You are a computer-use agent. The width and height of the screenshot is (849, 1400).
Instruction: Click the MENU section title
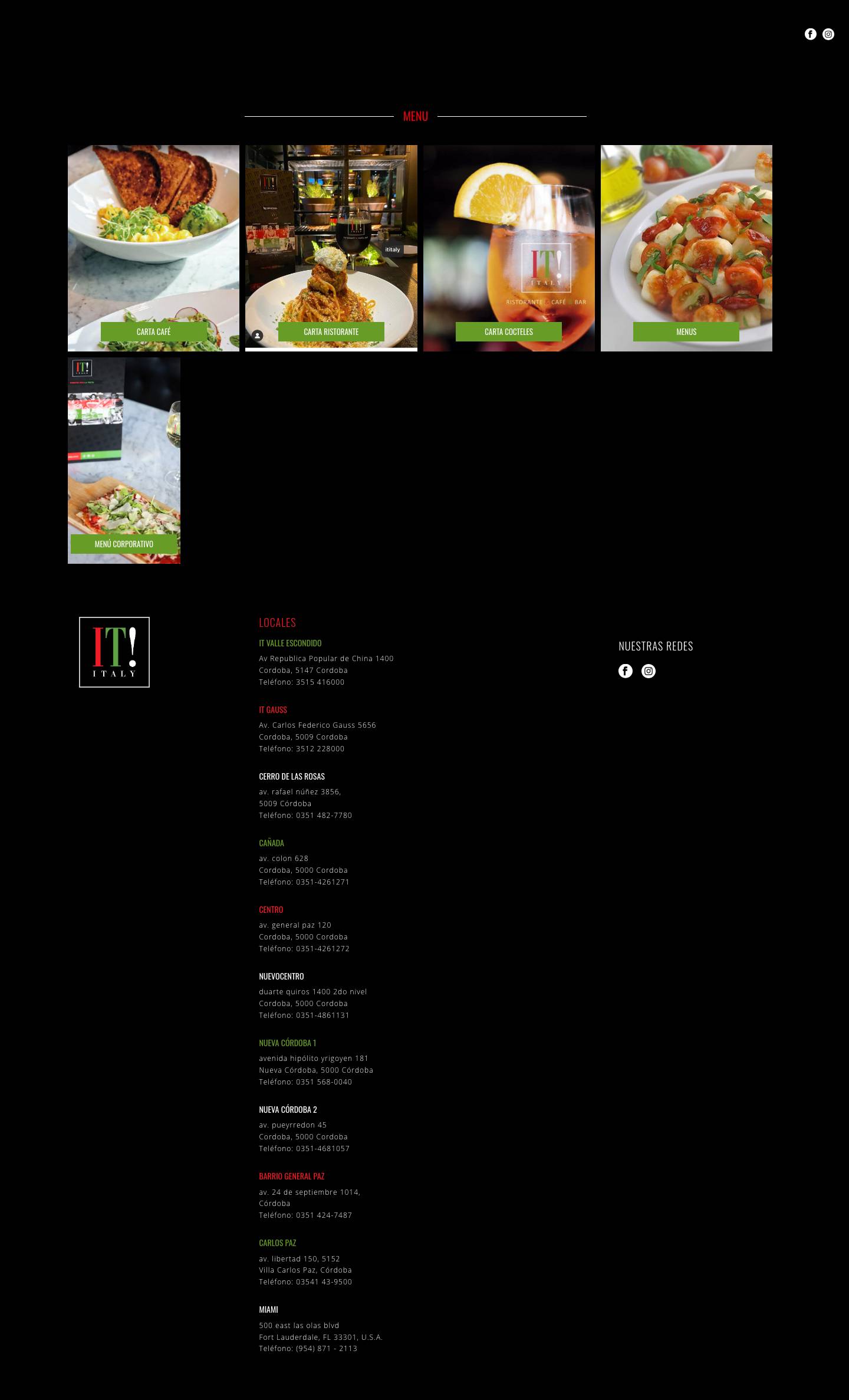click(x=416, y=116)
